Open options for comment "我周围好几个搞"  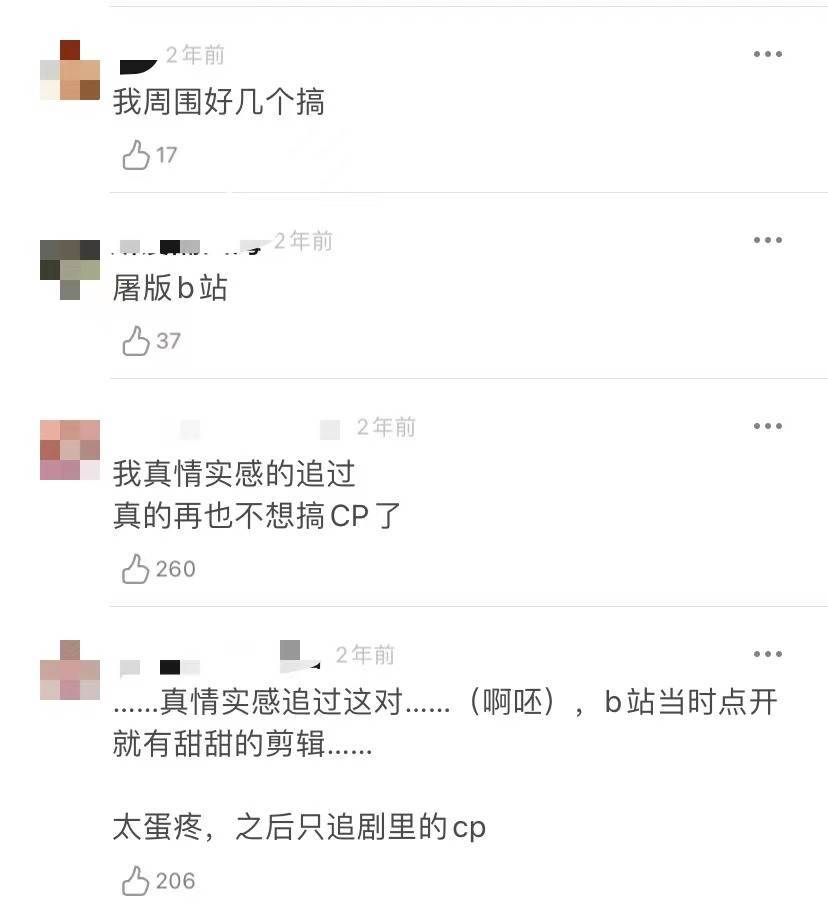point(767,54)
